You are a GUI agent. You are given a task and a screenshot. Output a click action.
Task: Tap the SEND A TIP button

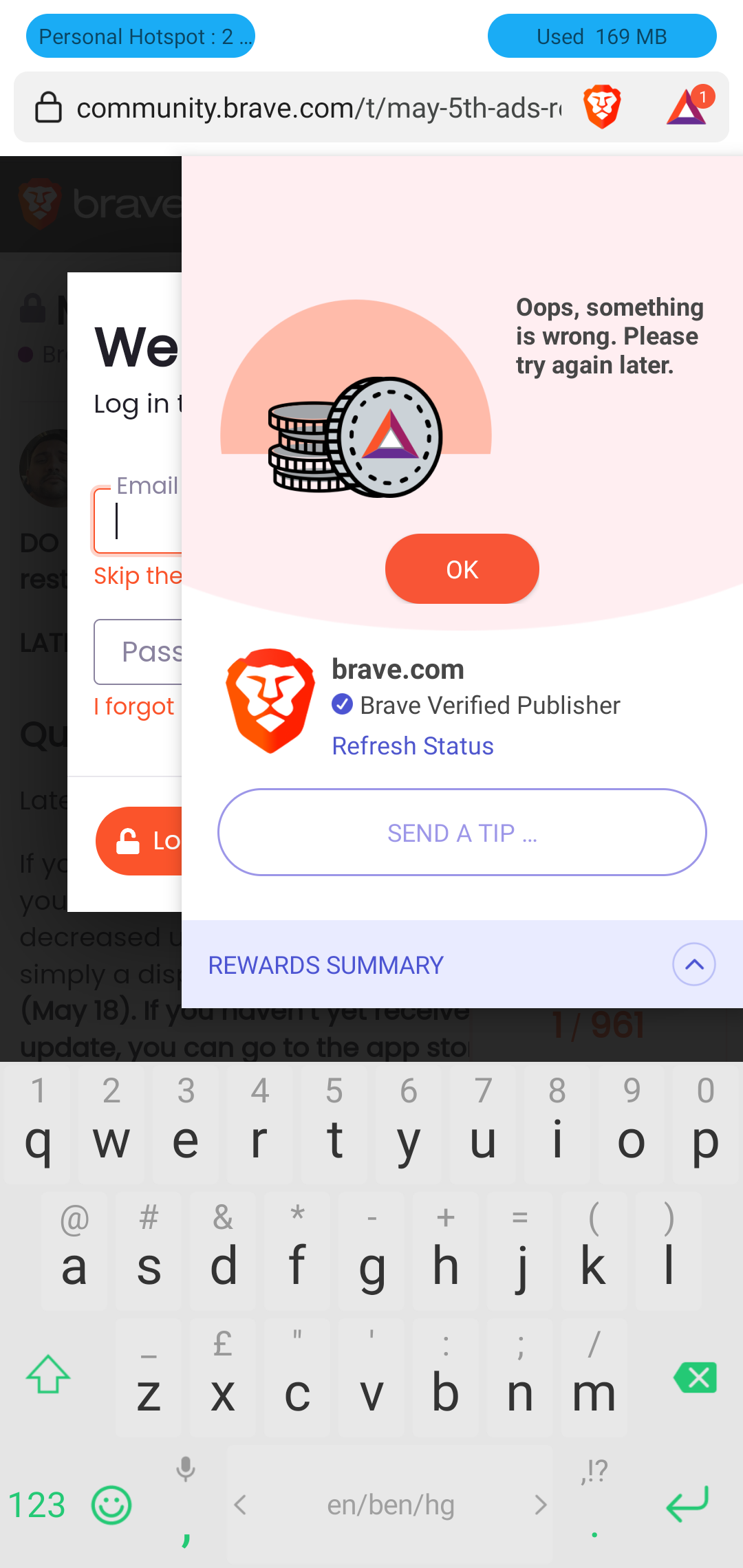point(462,833)
